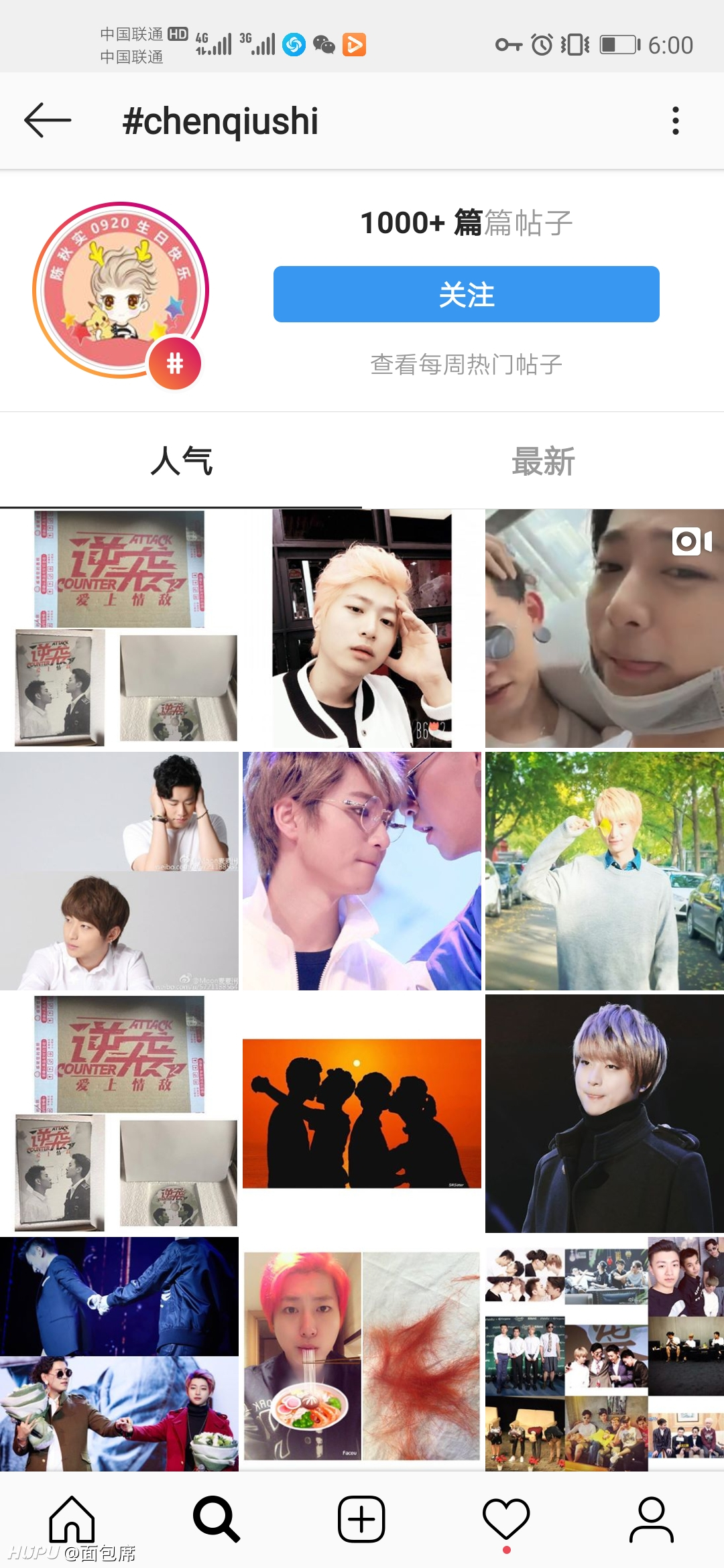Tap the blue 关注 follow button

(466, 294)
